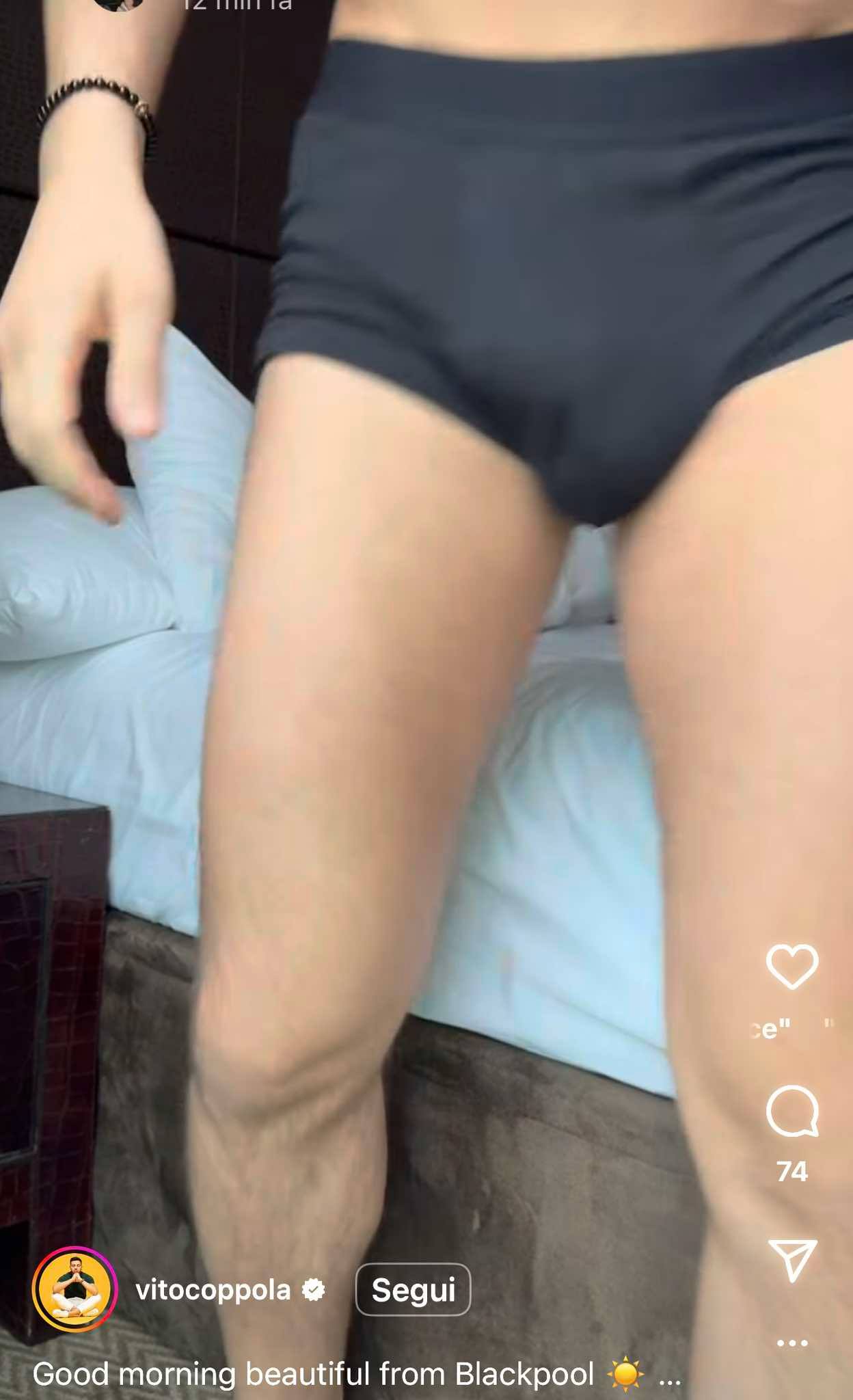Open the comments on this reel
This screenshot has width=853, height=1400.
(x=792, y=1111)
